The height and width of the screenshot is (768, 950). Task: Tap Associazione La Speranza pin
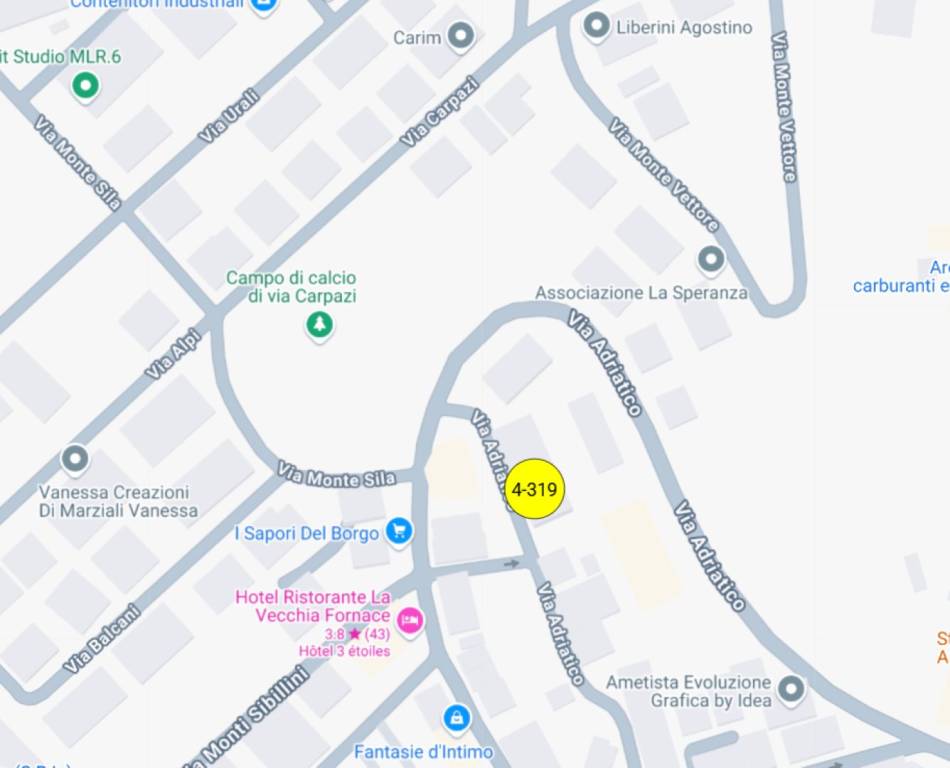click(711, 260)
